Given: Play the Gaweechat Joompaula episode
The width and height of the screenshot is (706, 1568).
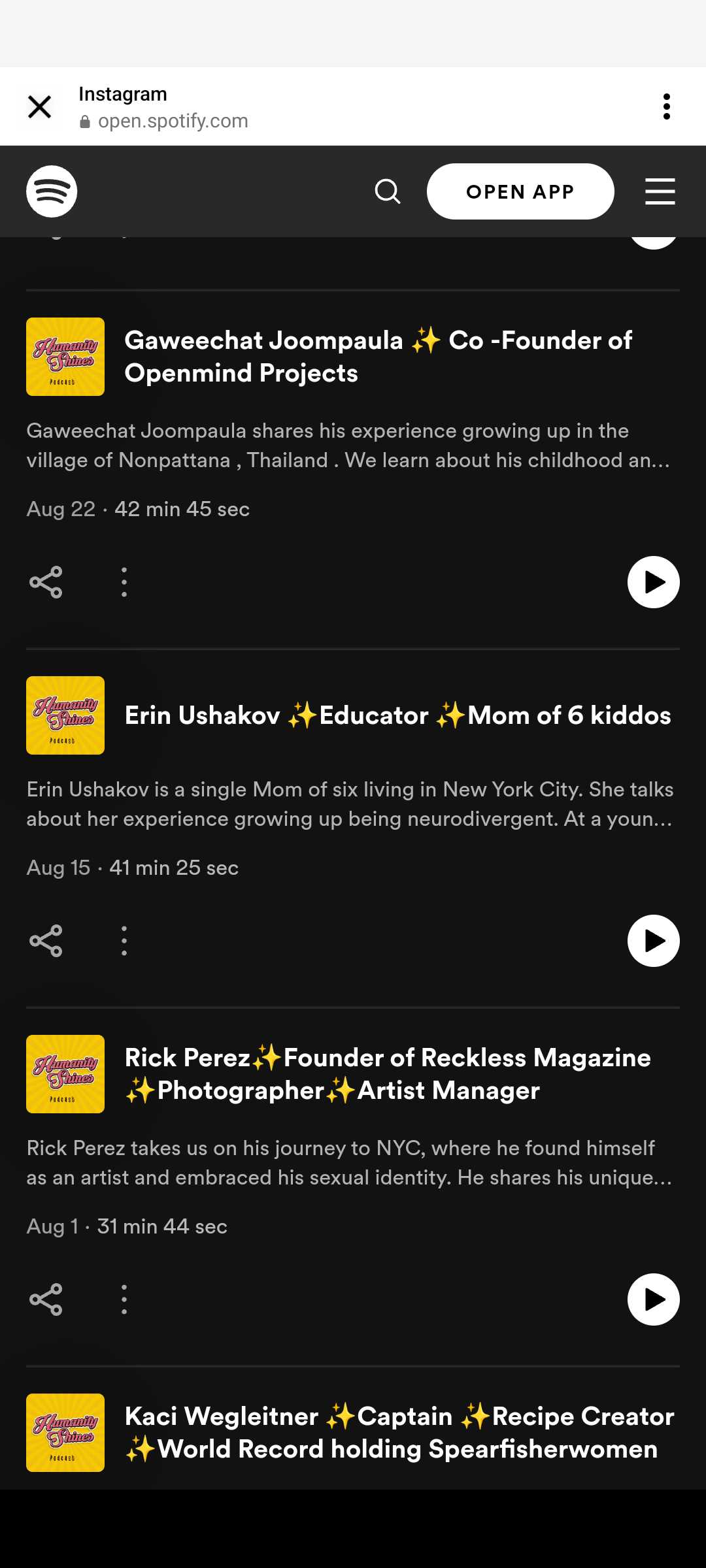Looking at the screenshot, I should click(653, 582).
